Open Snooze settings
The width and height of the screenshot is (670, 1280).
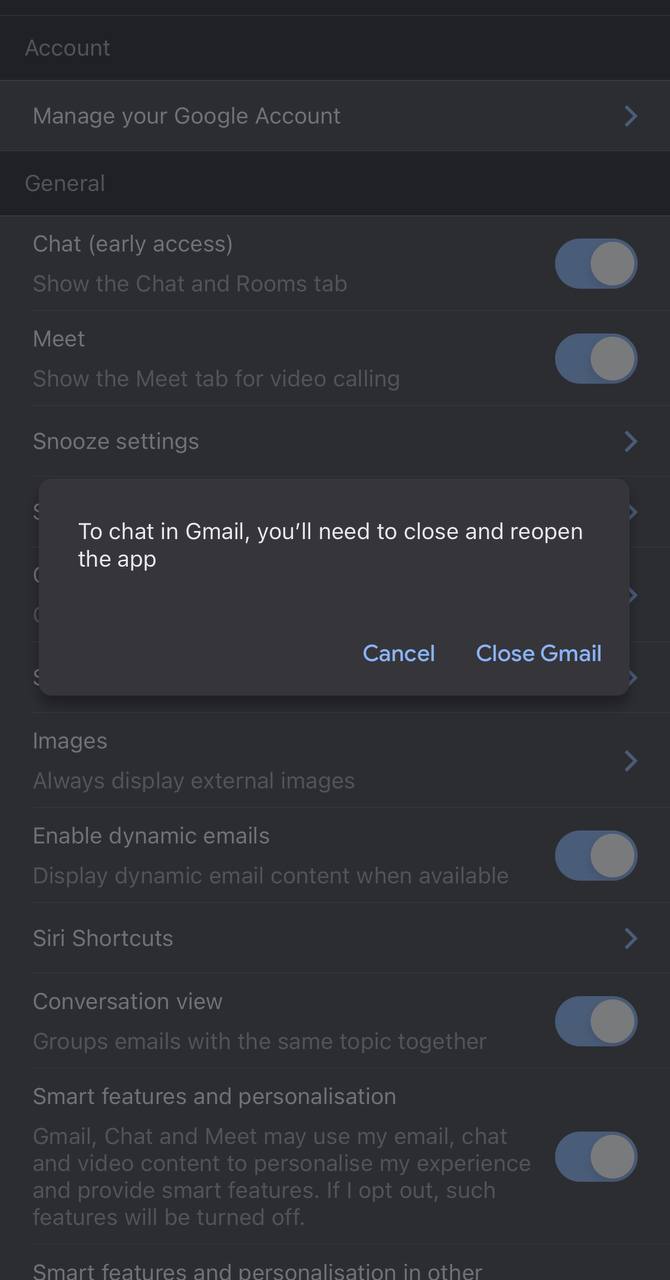tap(334, 441)
